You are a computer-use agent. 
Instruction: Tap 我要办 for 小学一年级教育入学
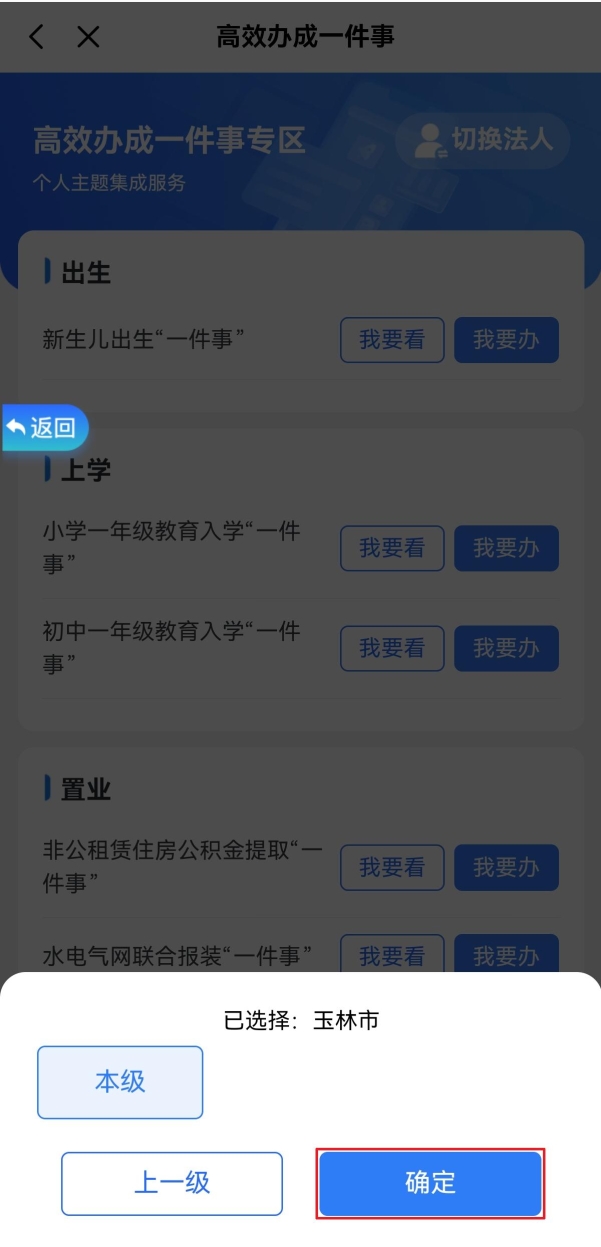[x=506, y=548]
